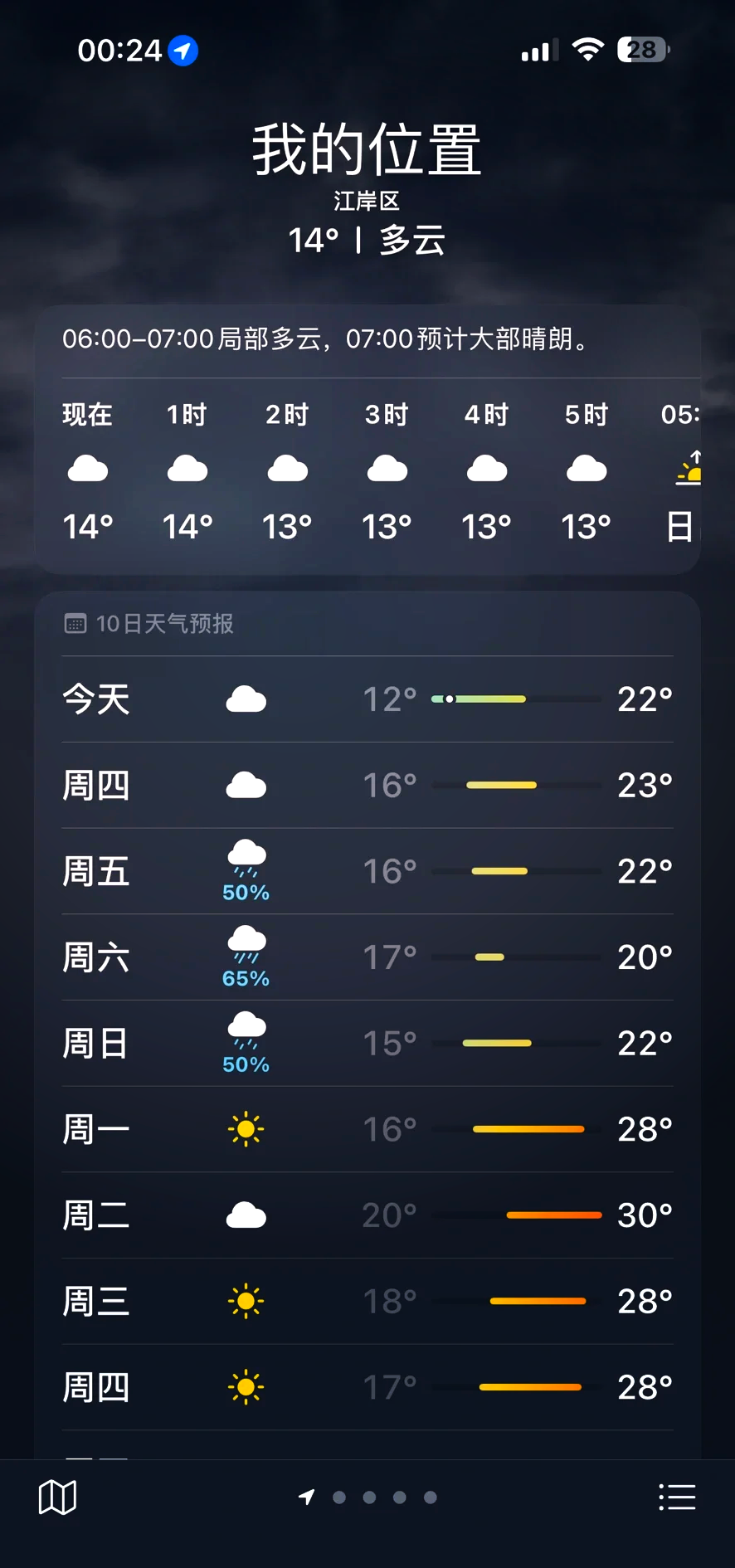Screen dimensions: 735x1568
Task: Open the 周四 row with 23° high
Action: coord(367,786)
